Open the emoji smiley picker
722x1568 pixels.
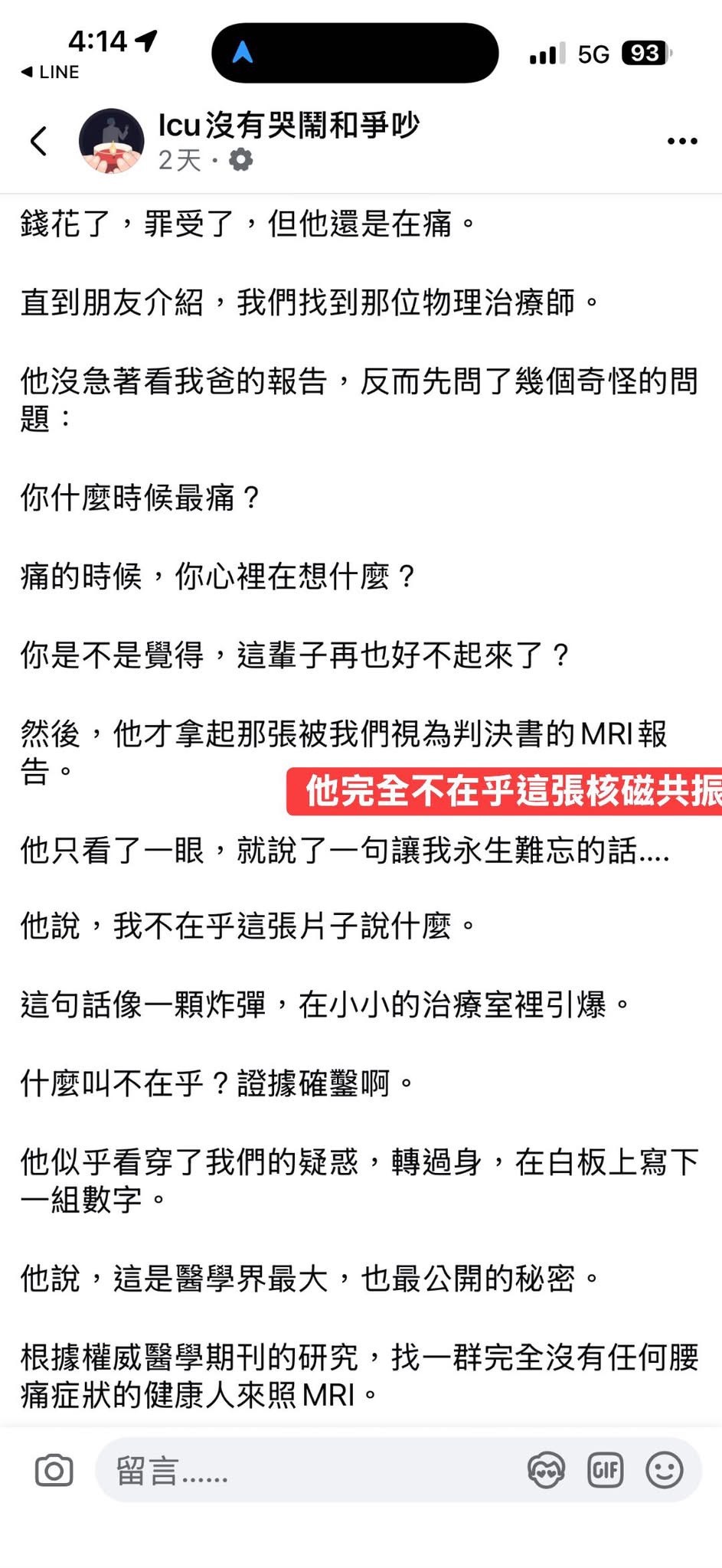[664, 1471]
